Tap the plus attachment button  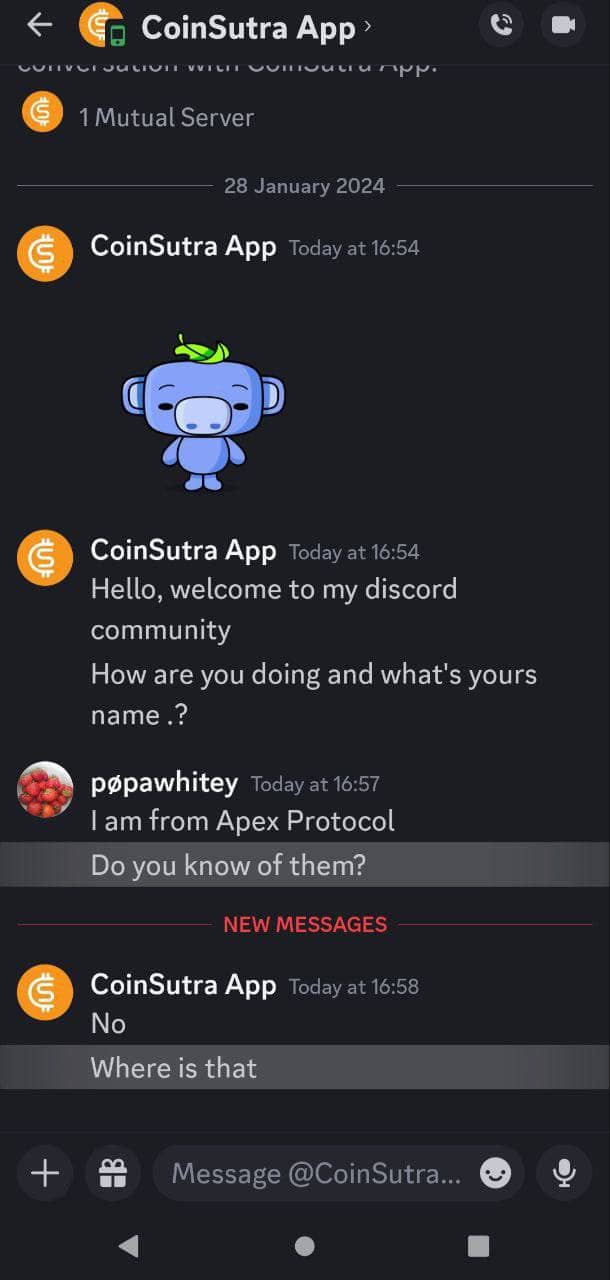45,1173
